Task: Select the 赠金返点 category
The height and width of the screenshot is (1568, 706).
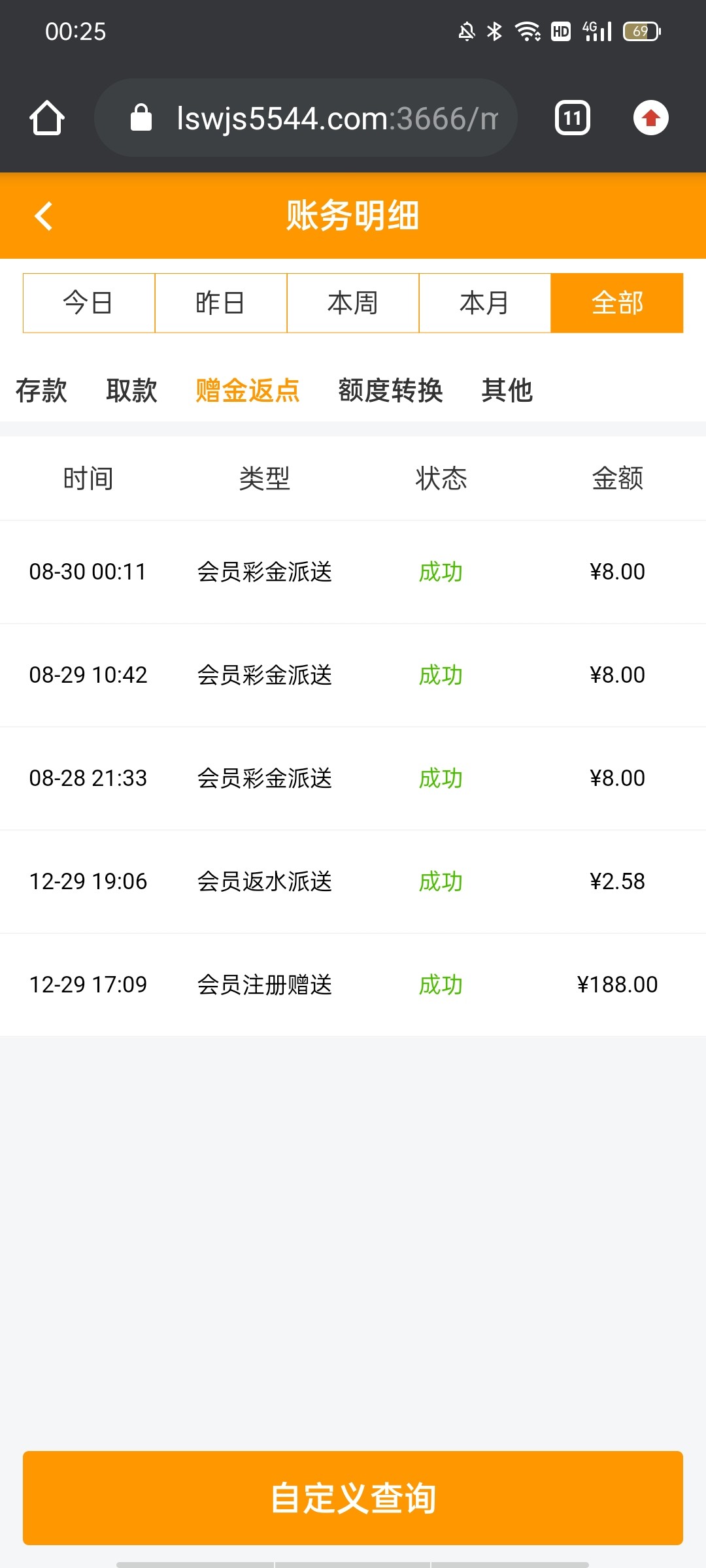Action: [x=248, y=391]
